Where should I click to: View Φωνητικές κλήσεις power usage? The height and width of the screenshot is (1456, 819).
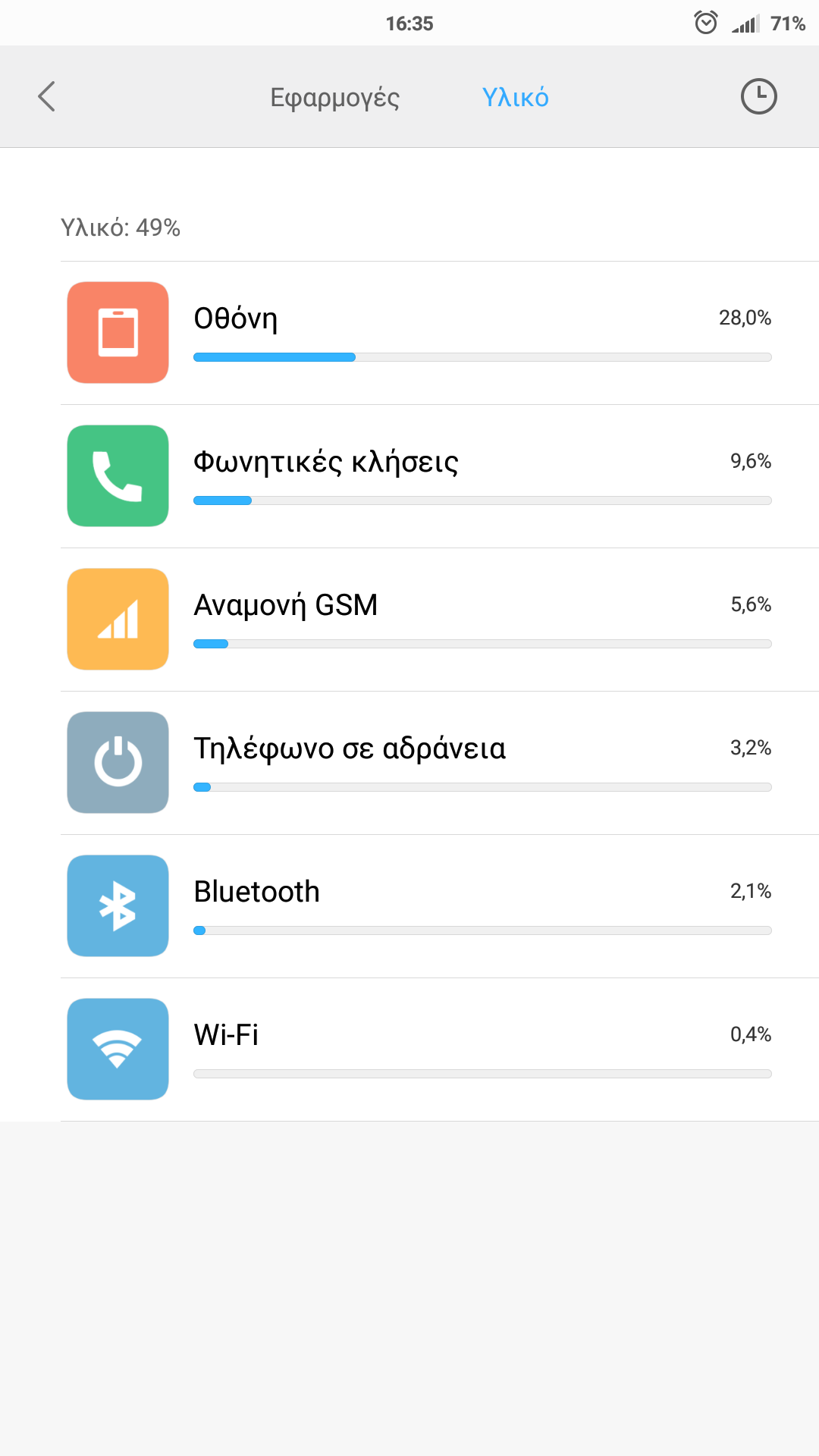pos(440,476)
